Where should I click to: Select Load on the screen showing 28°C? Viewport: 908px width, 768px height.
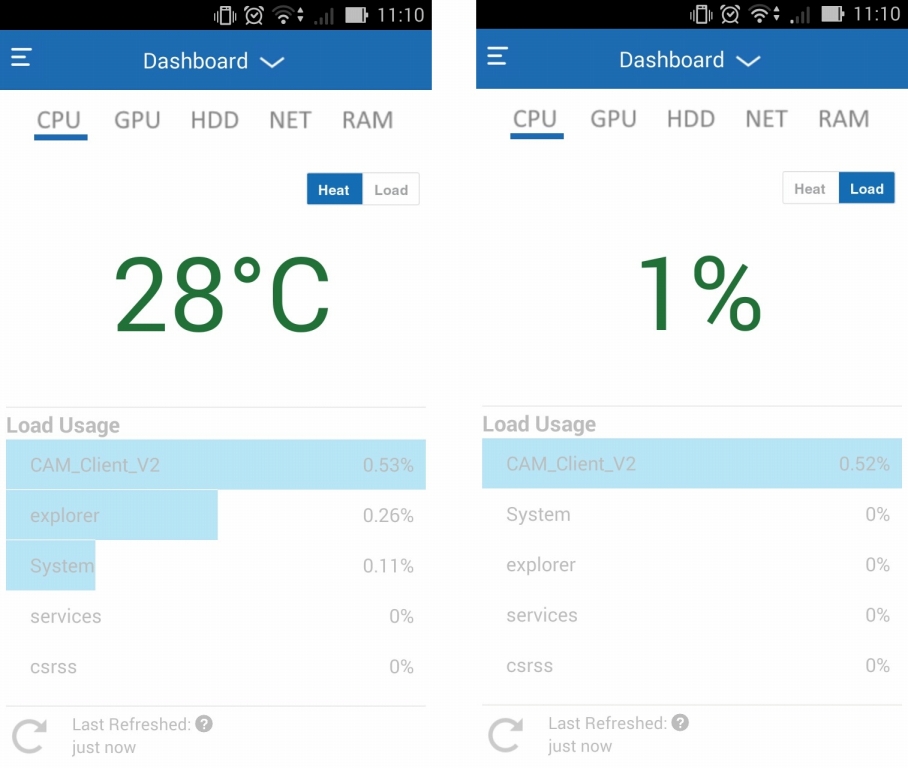[391, 189]
